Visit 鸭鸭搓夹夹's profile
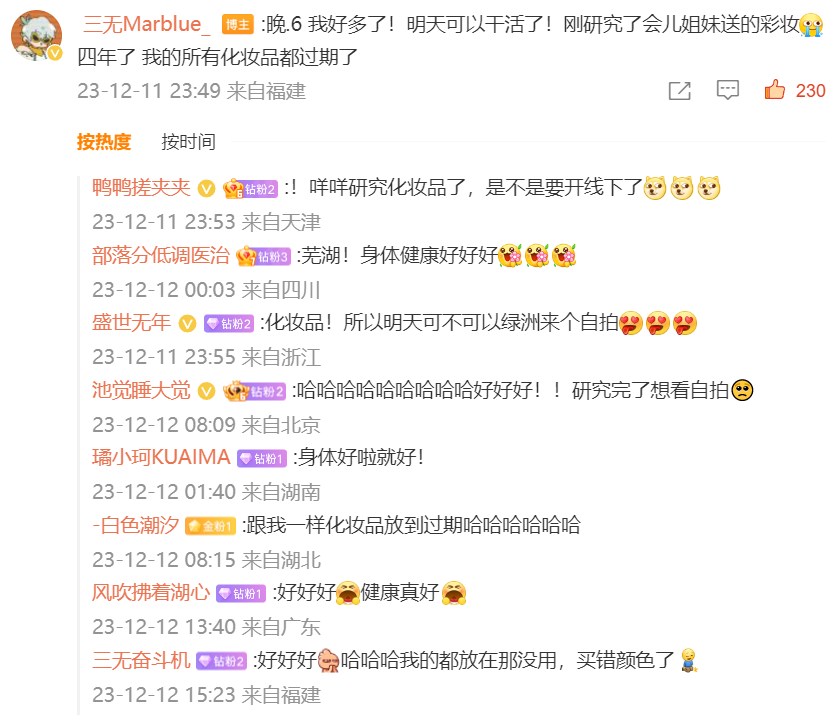Image resolution: width=836 pixels, height=715 pixels. [141, 188]
